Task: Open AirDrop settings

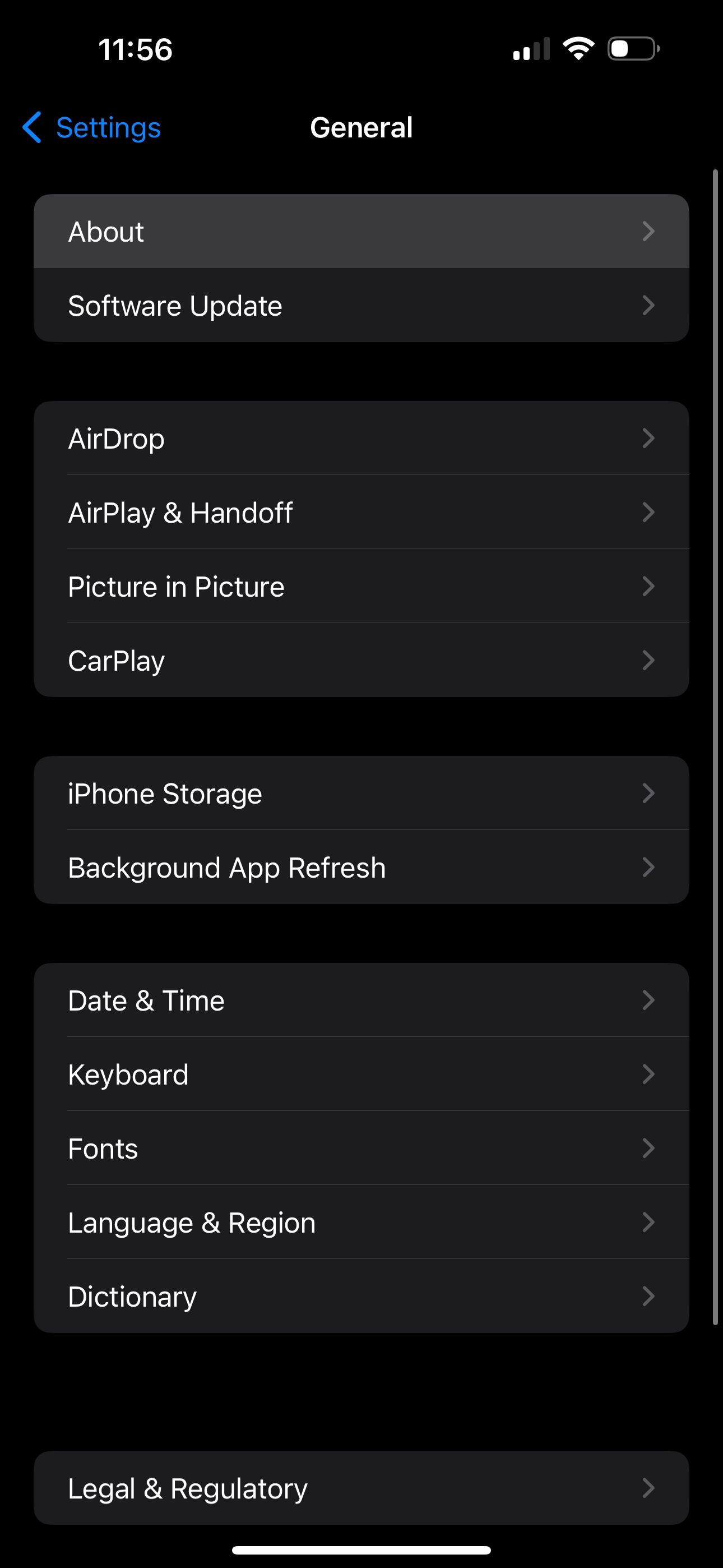Action: point(361,438)
